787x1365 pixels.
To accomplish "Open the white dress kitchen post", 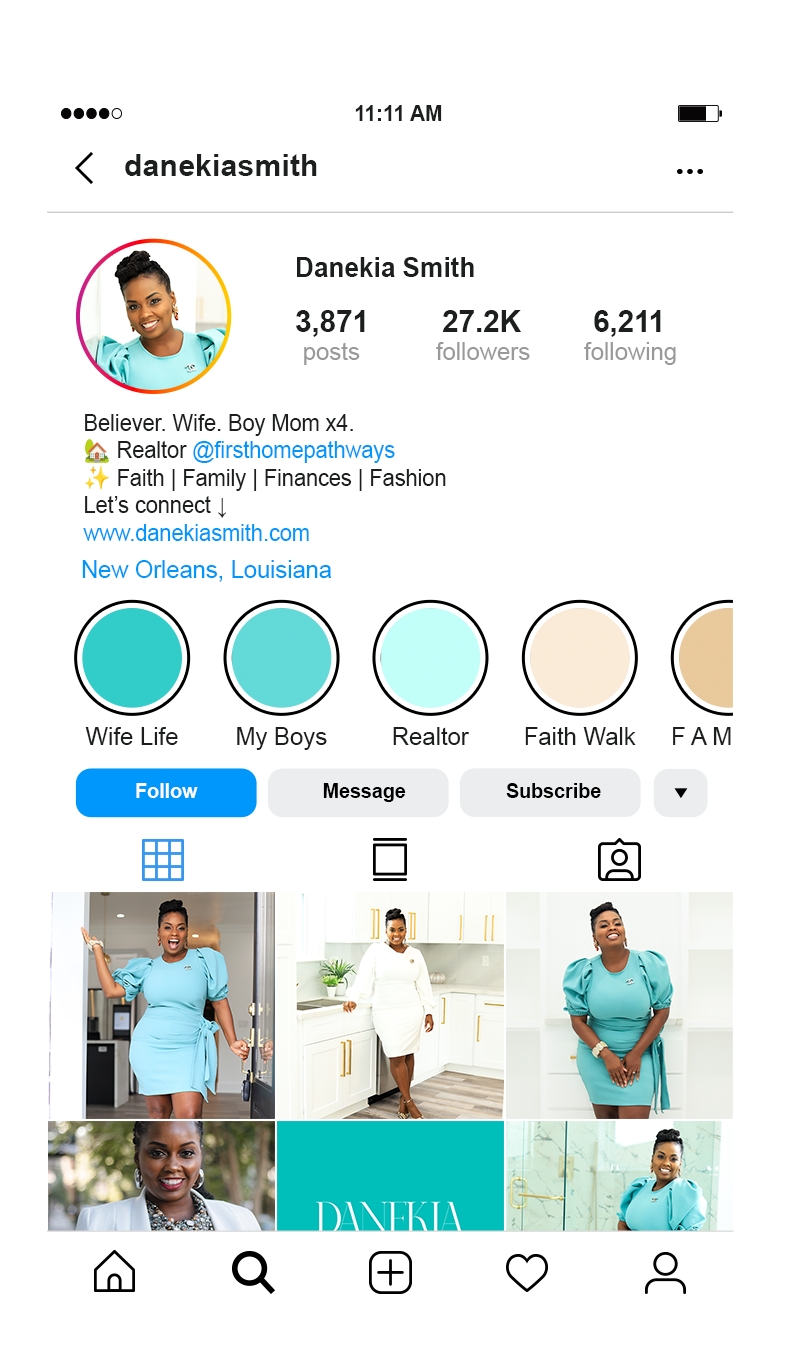I will tap(390, 1005).
